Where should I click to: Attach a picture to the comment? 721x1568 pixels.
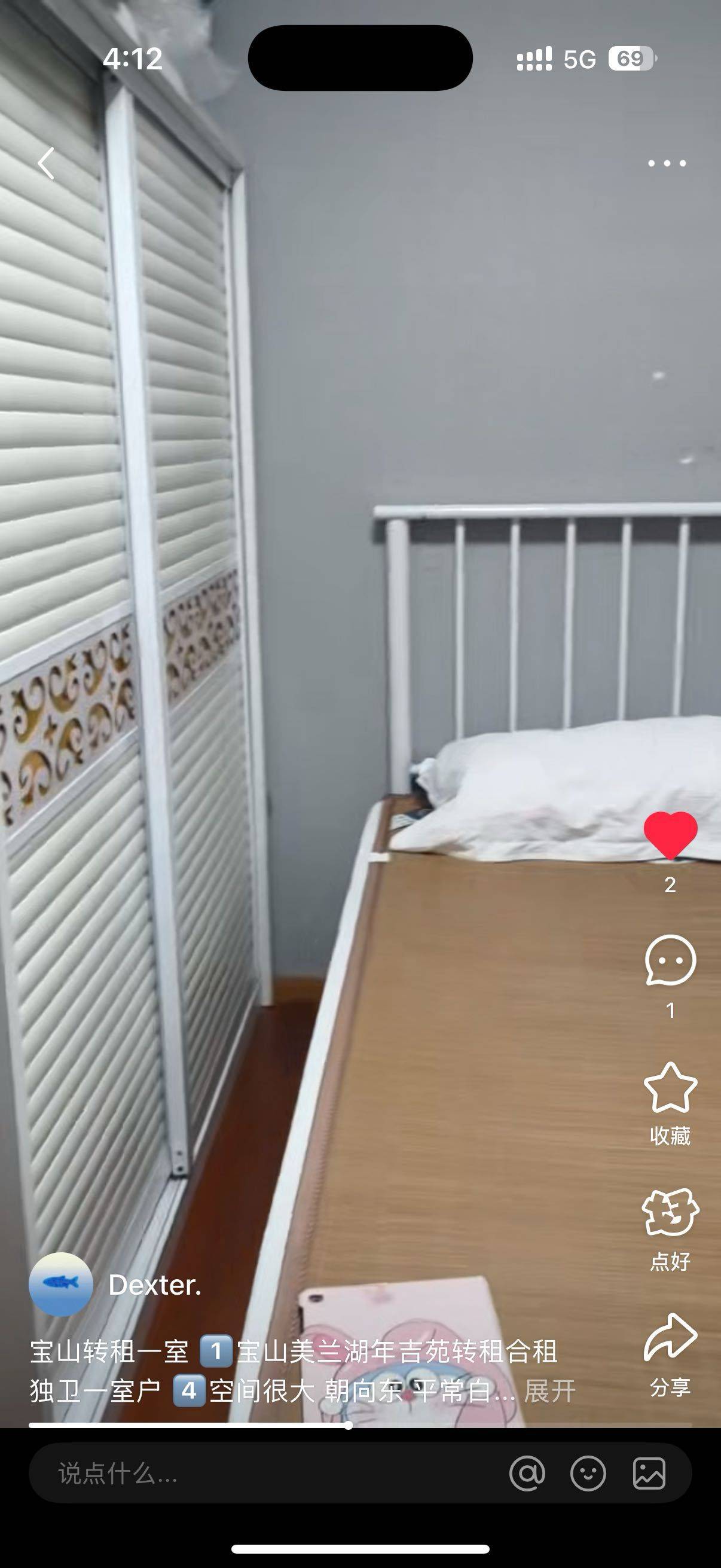(649, 1474)
